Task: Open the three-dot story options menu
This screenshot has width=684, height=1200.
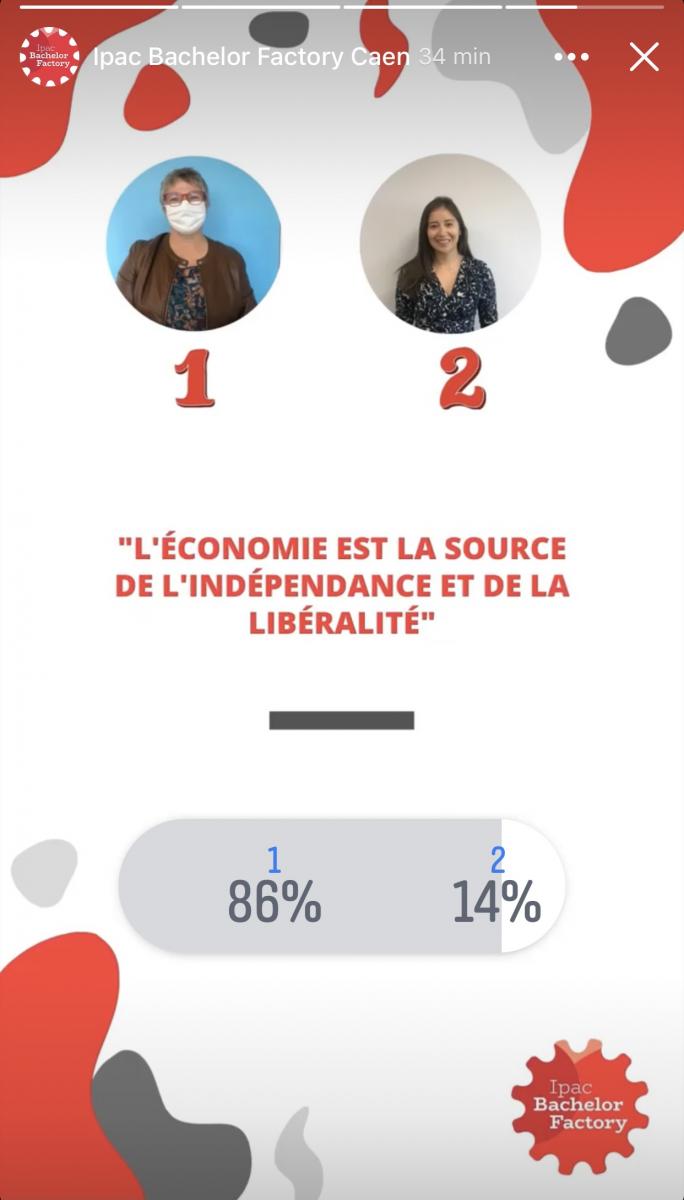Action: [x=571, y=57]
